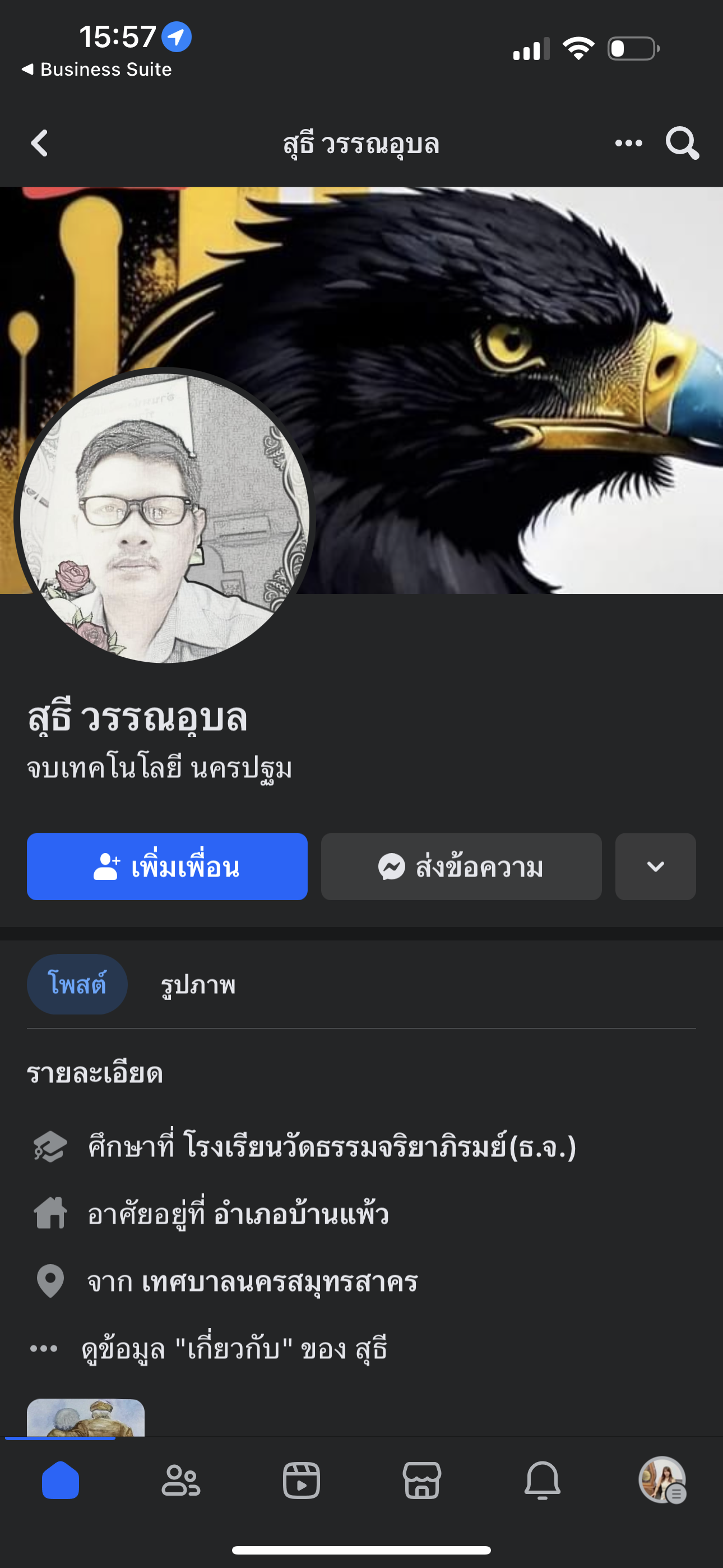Tap the search magnifier icon
The image size is (723, 1568).
[x=682, y=144]
